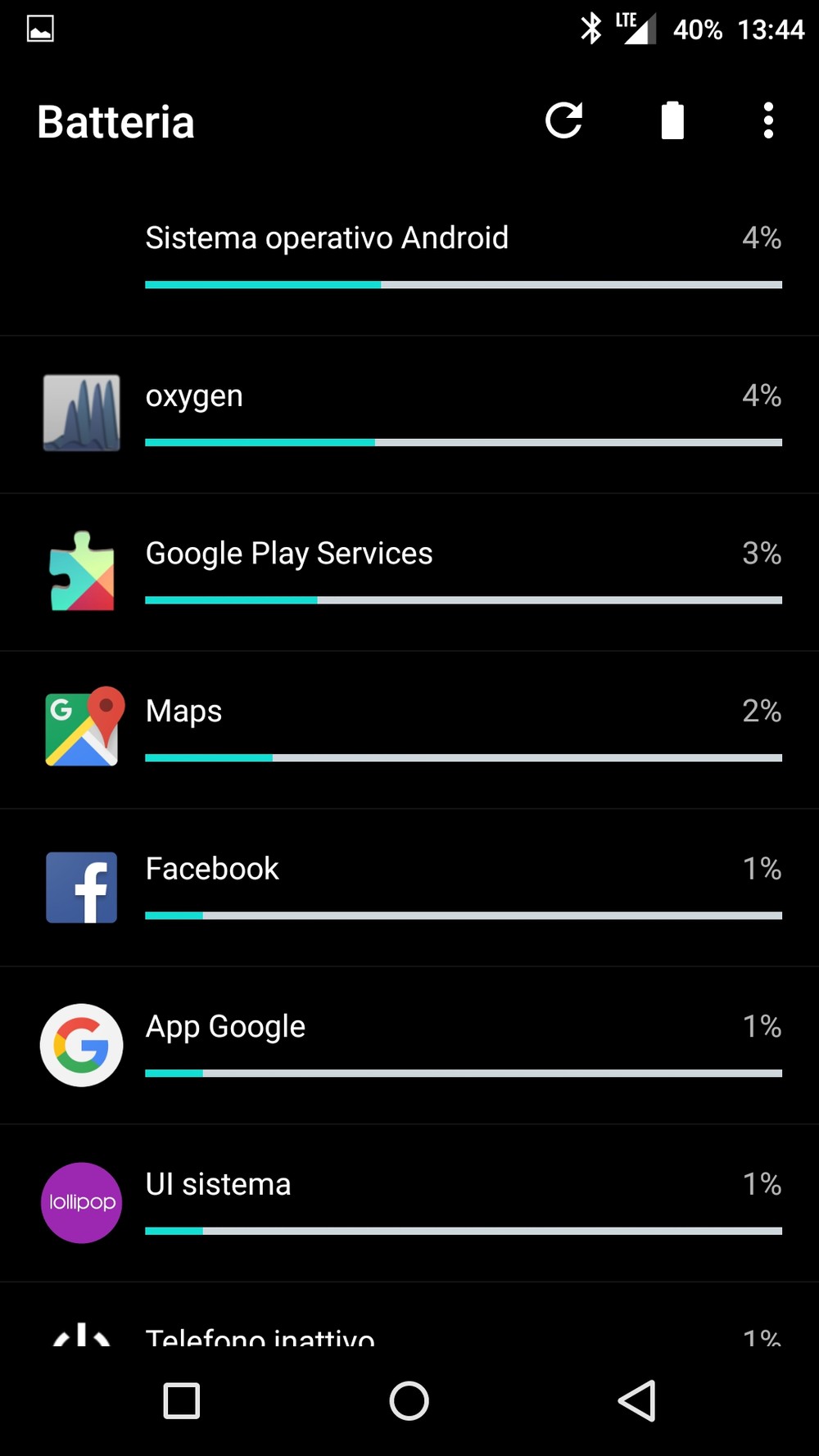Open Sistema operativo Android battery details
819x1456 pixels.
409,256
